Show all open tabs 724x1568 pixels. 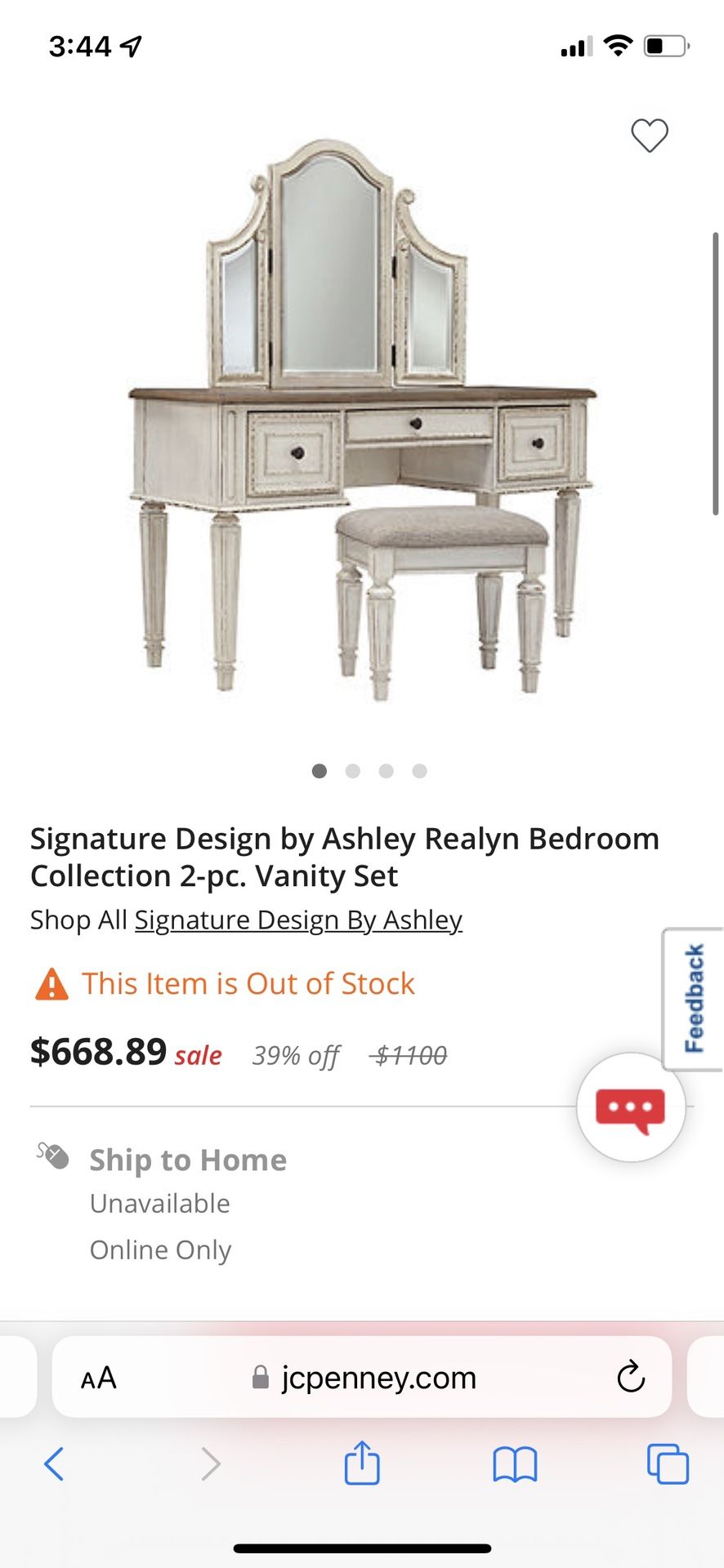click(668, 1463)
